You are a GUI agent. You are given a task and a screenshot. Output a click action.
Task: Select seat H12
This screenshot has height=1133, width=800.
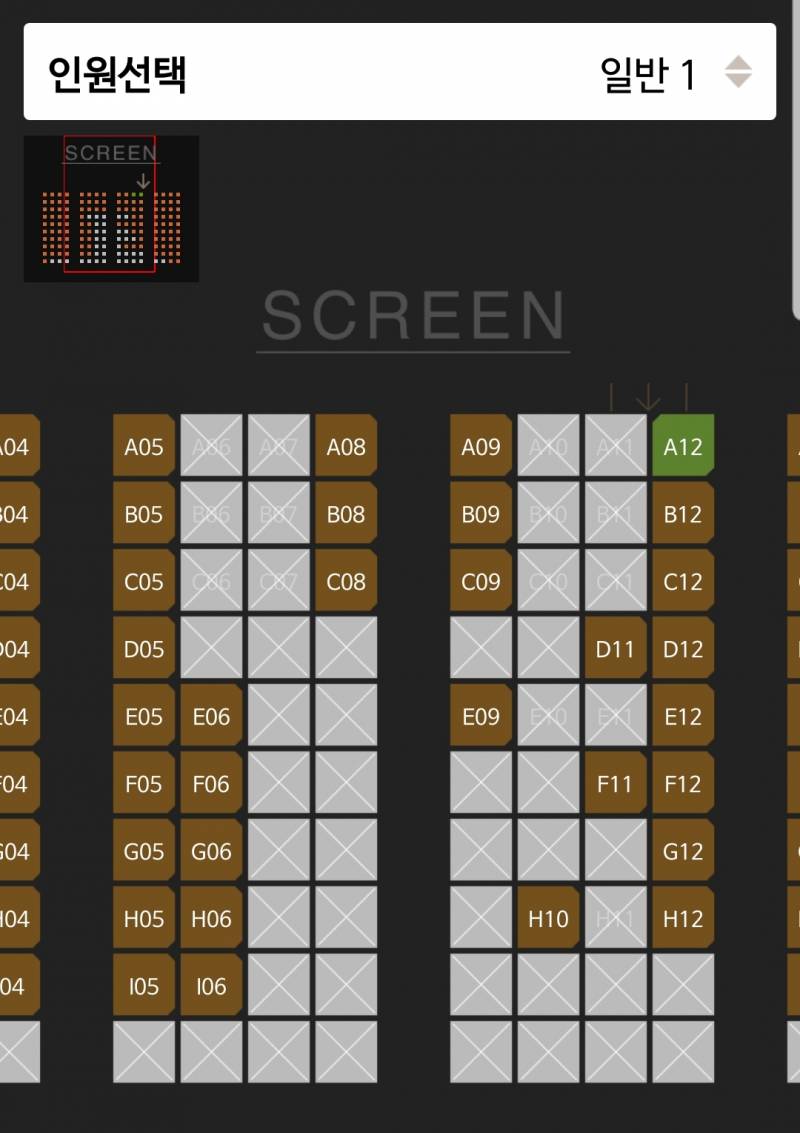[x=683, y=919]
